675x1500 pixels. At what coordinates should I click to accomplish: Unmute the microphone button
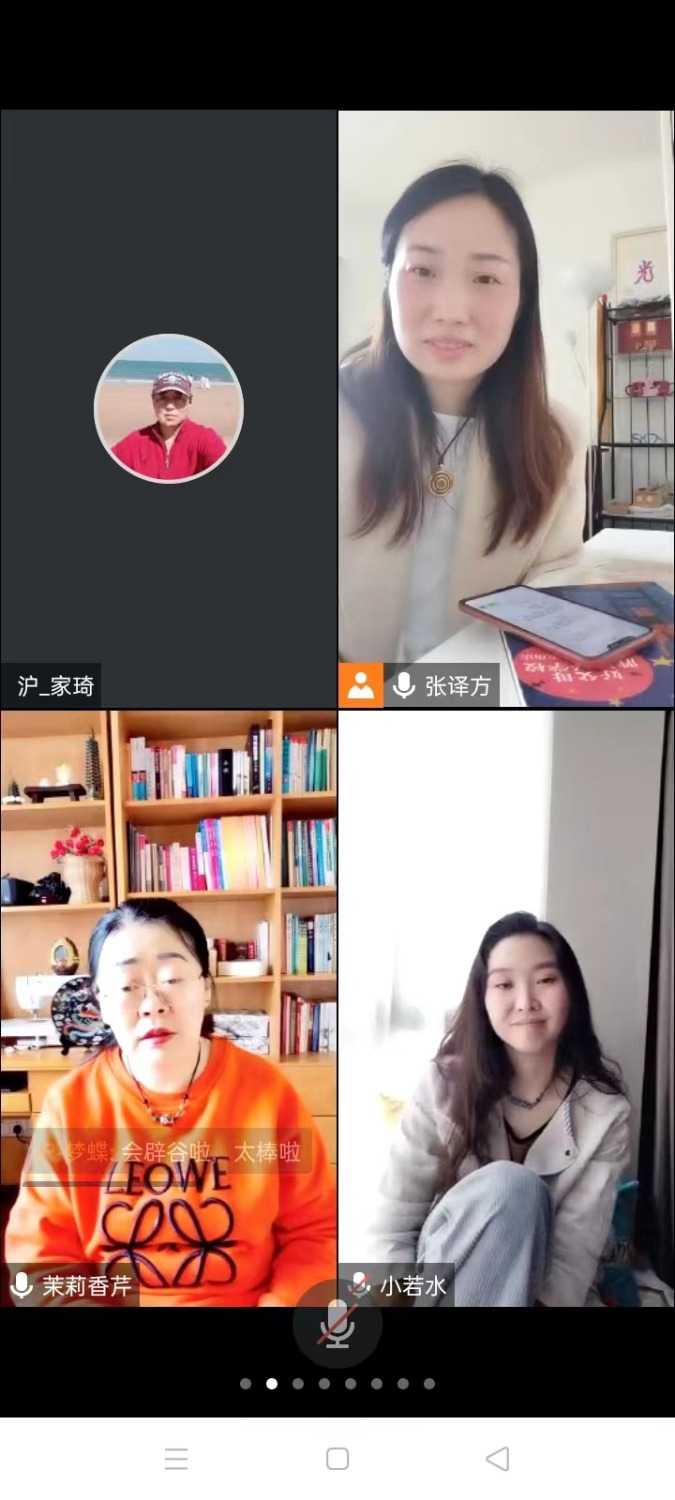[337, 1324]
